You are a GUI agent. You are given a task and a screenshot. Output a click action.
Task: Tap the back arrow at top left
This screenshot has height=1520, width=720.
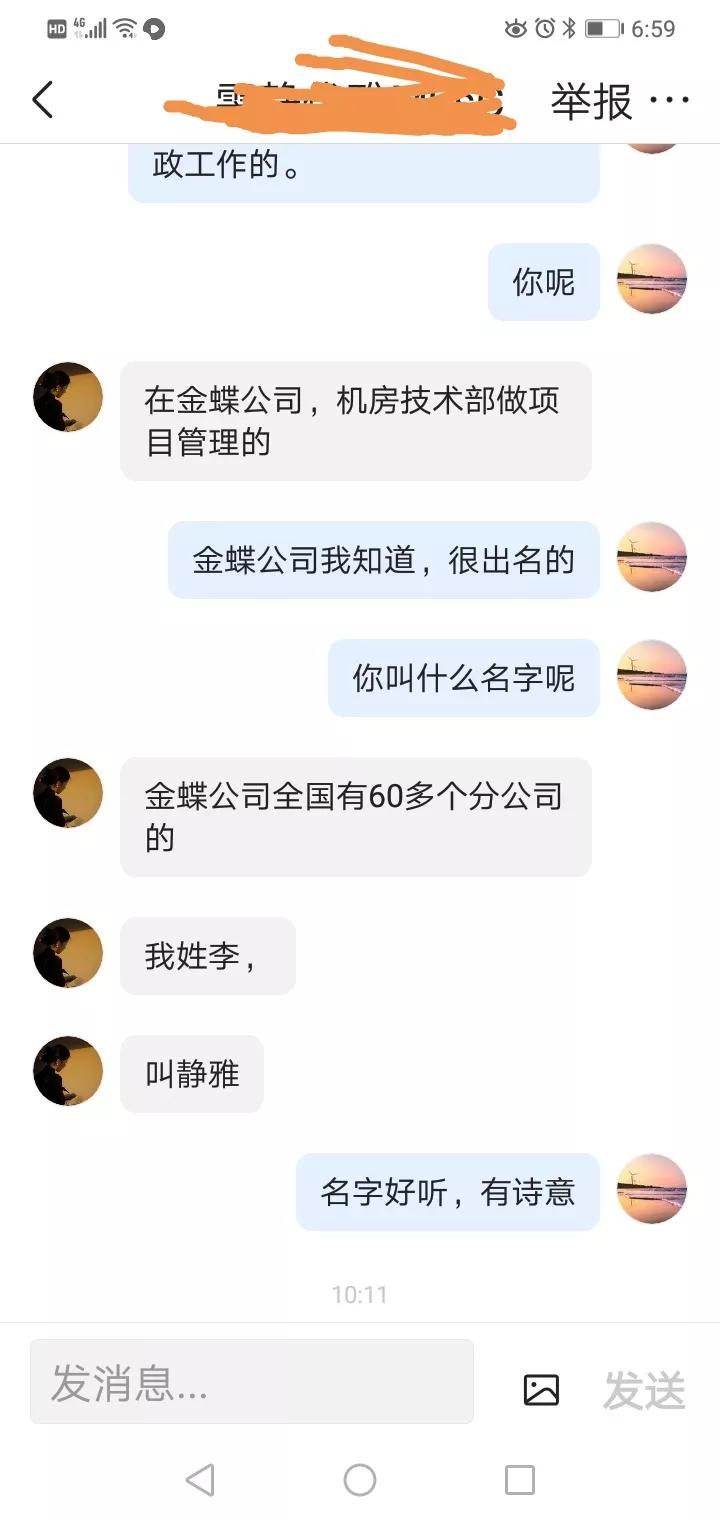(42, 100)
